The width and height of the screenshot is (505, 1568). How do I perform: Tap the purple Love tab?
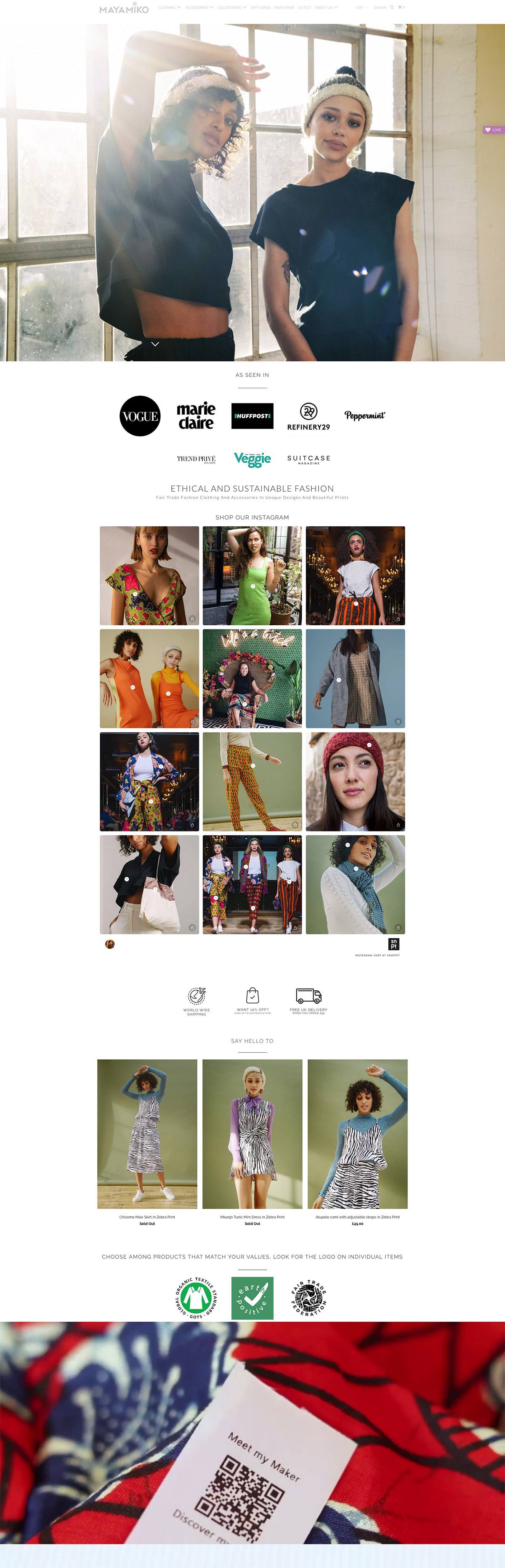494,130
